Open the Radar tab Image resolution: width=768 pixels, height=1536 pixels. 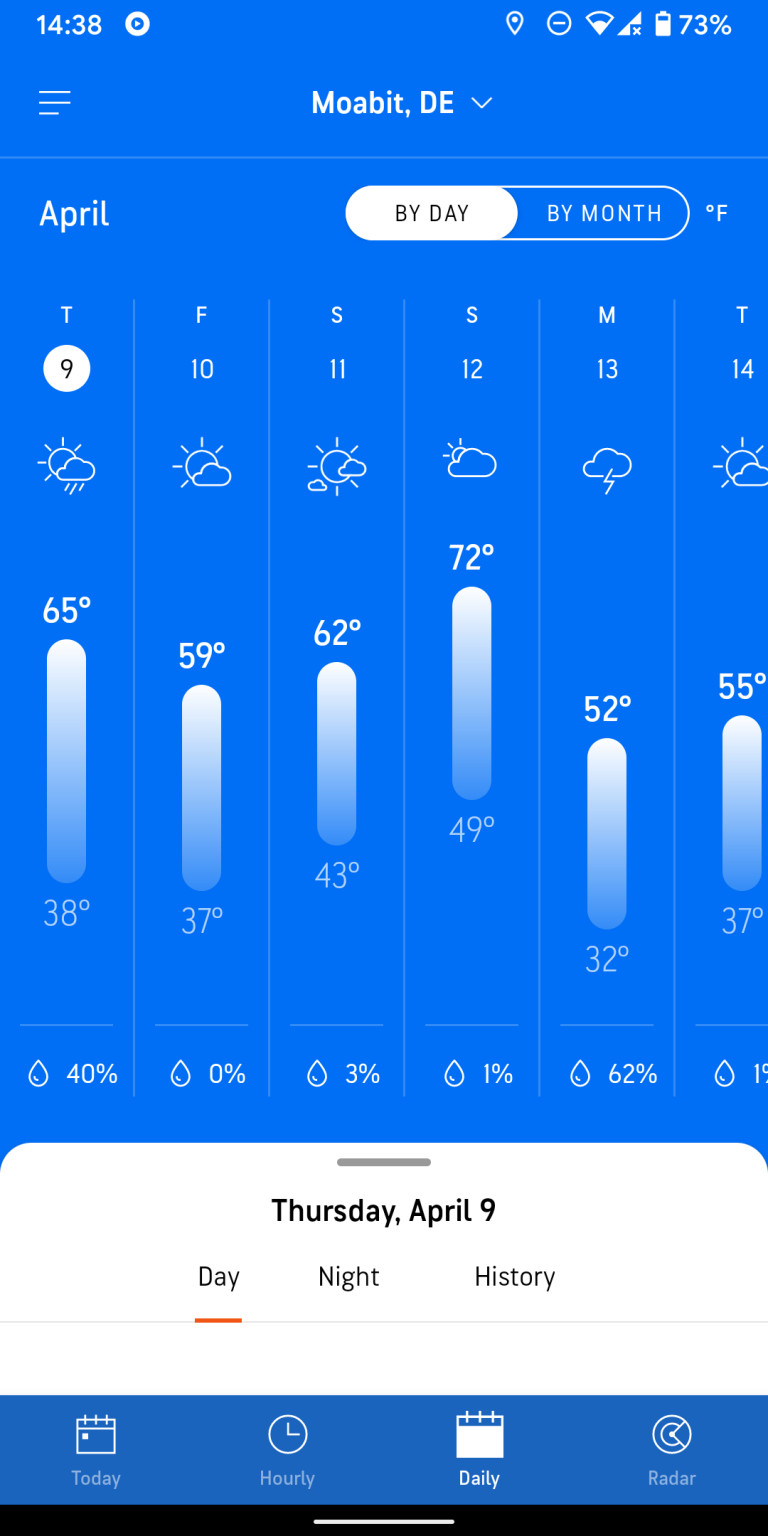tap(671, 1450)
